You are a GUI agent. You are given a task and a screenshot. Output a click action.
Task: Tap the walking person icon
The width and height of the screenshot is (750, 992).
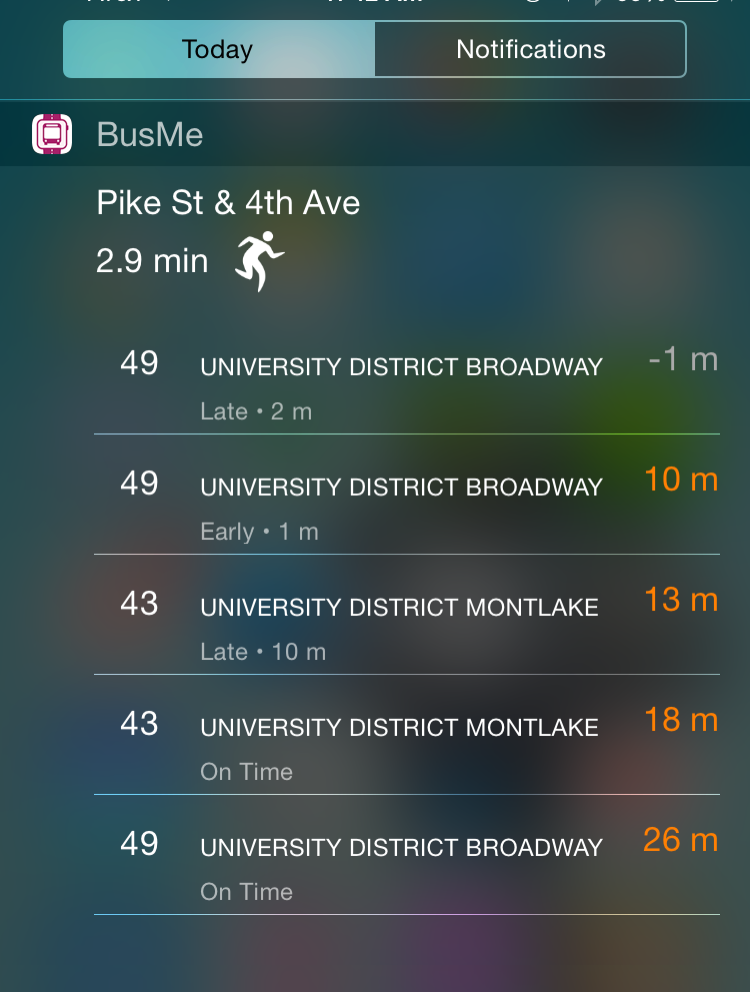click(258, 256)
